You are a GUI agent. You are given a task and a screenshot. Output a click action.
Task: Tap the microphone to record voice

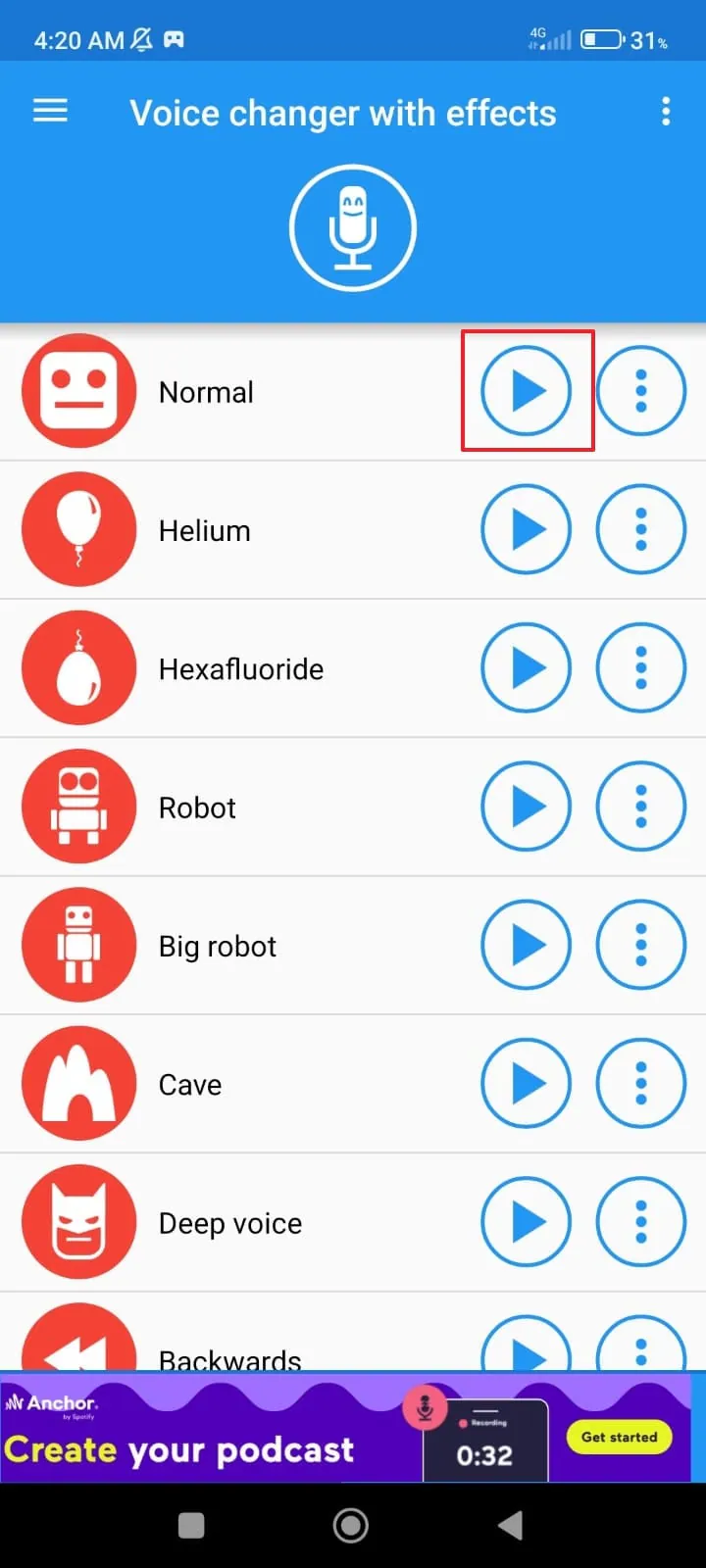(x=353, y=228)
